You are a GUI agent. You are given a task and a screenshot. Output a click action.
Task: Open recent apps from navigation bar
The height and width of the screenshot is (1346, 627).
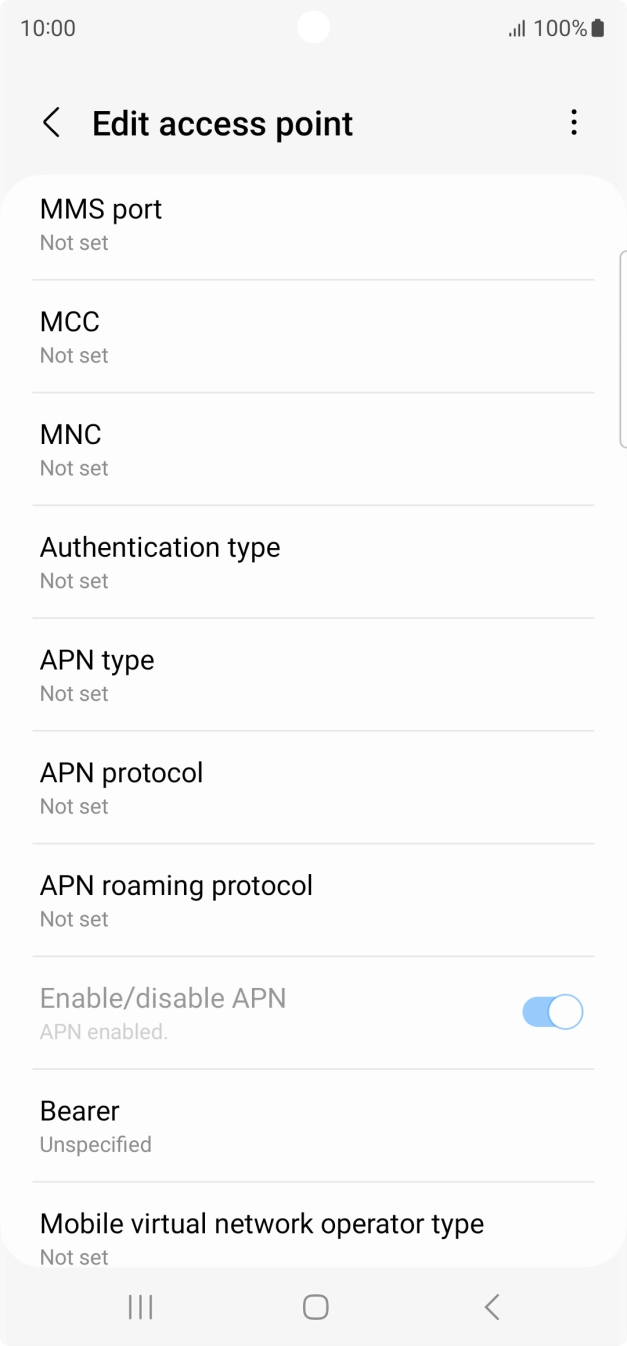click(x=140, y=1307)
